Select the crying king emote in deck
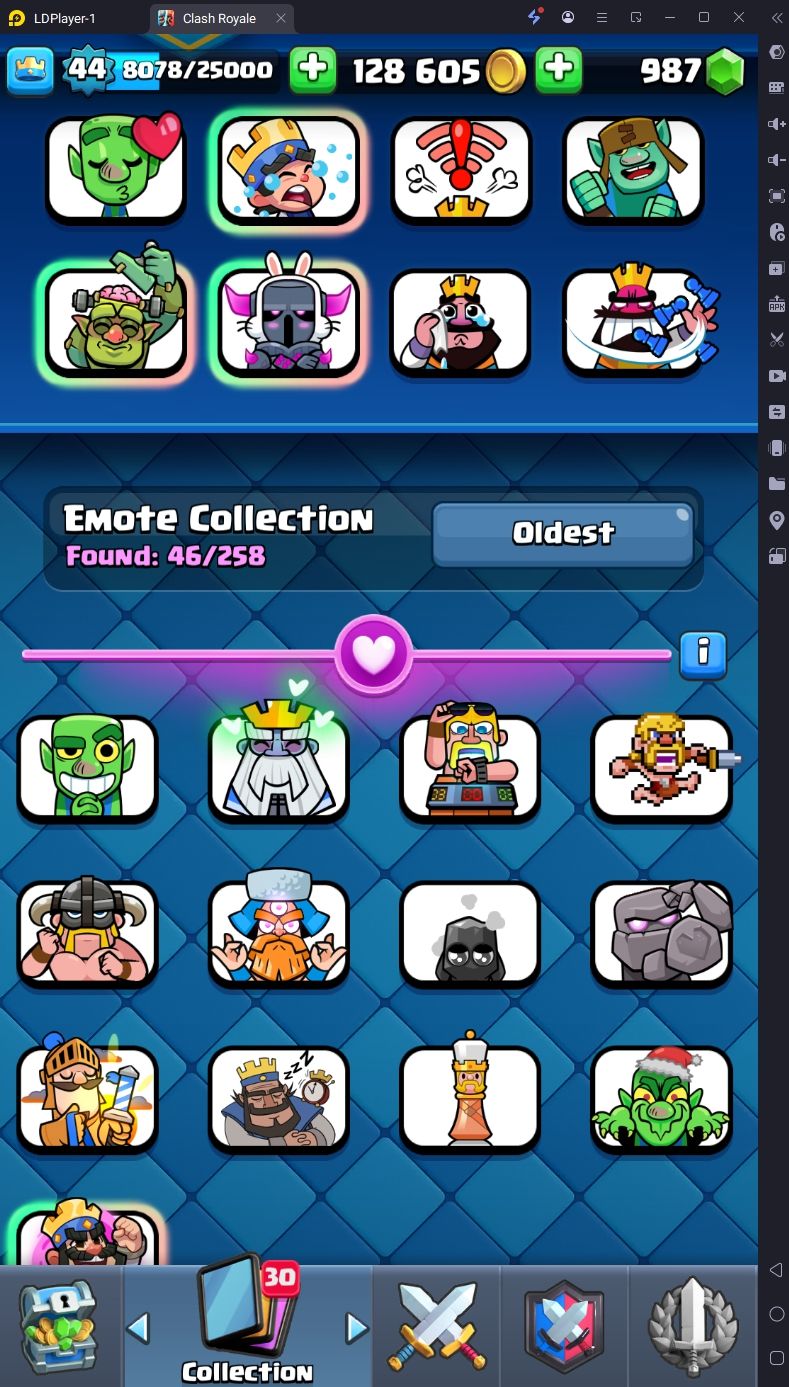 [288, 168]
